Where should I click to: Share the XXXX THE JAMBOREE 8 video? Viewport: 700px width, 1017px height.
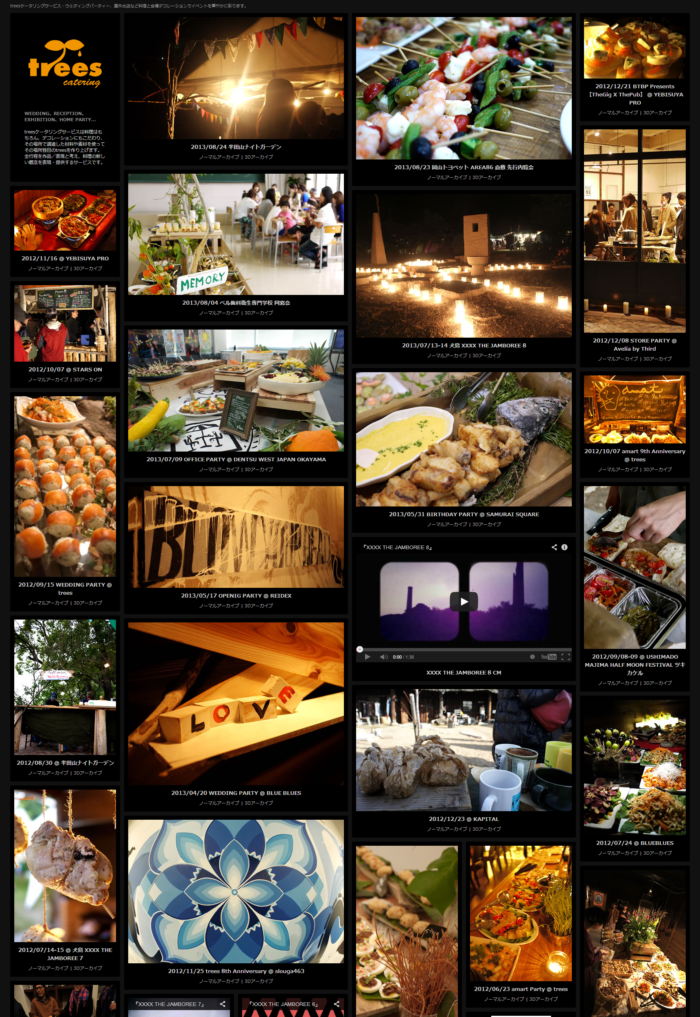pyautogui.click(x=554, y=547)
